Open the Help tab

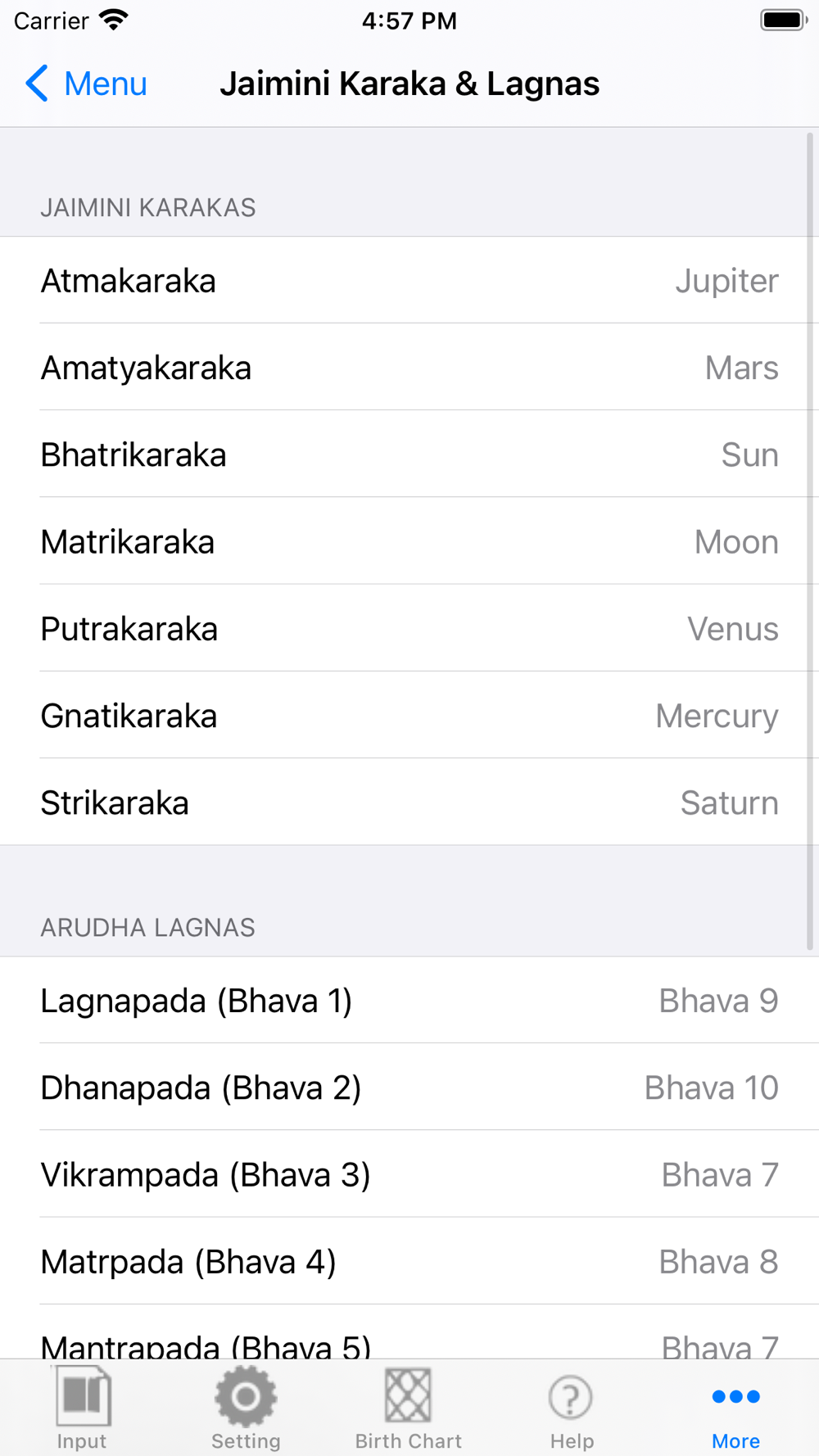pos(572,1409)
